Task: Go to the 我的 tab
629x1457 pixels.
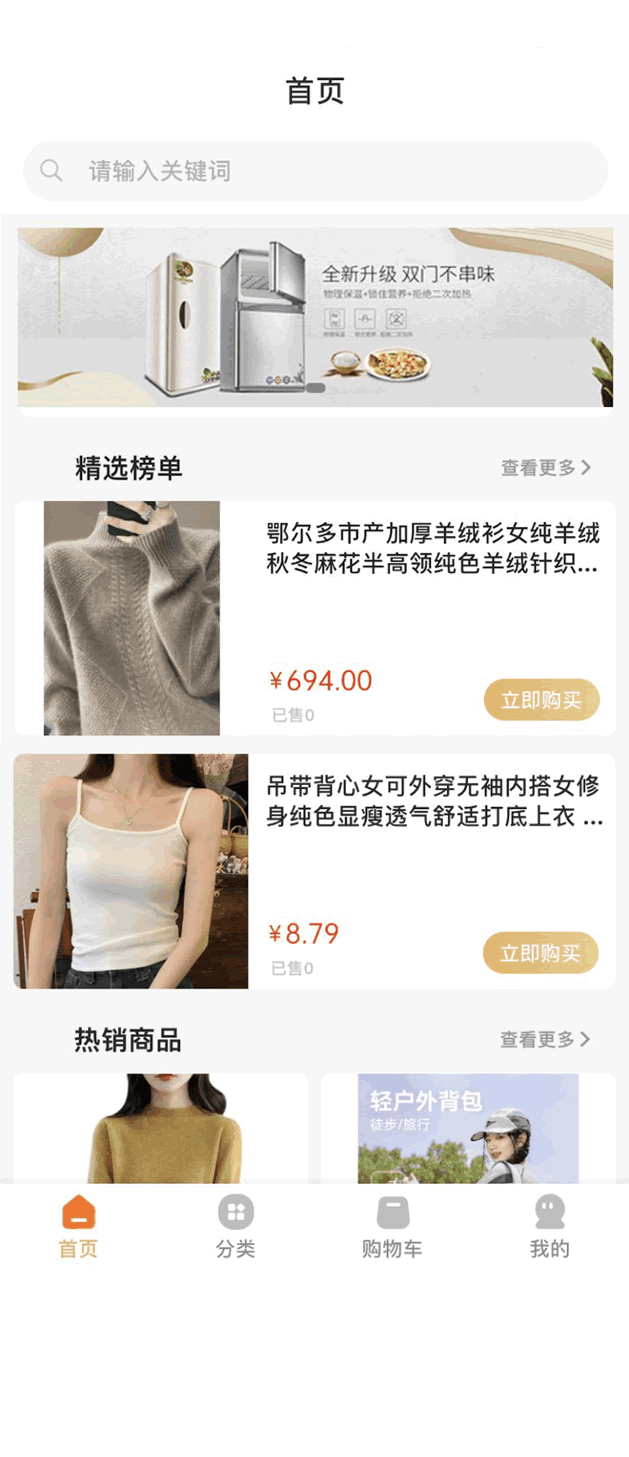Action: (549, 1226)
